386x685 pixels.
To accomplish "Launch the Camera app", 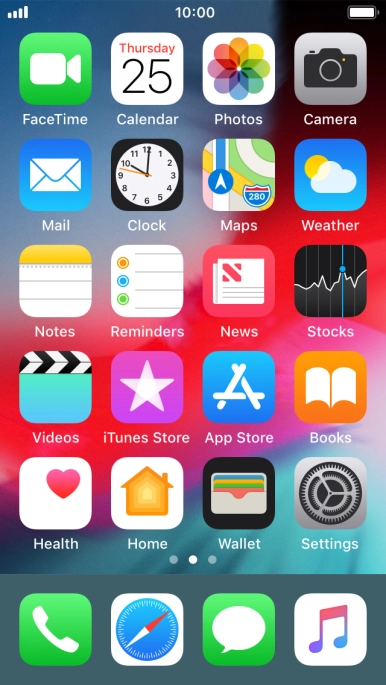I will [x=331, y=69].
